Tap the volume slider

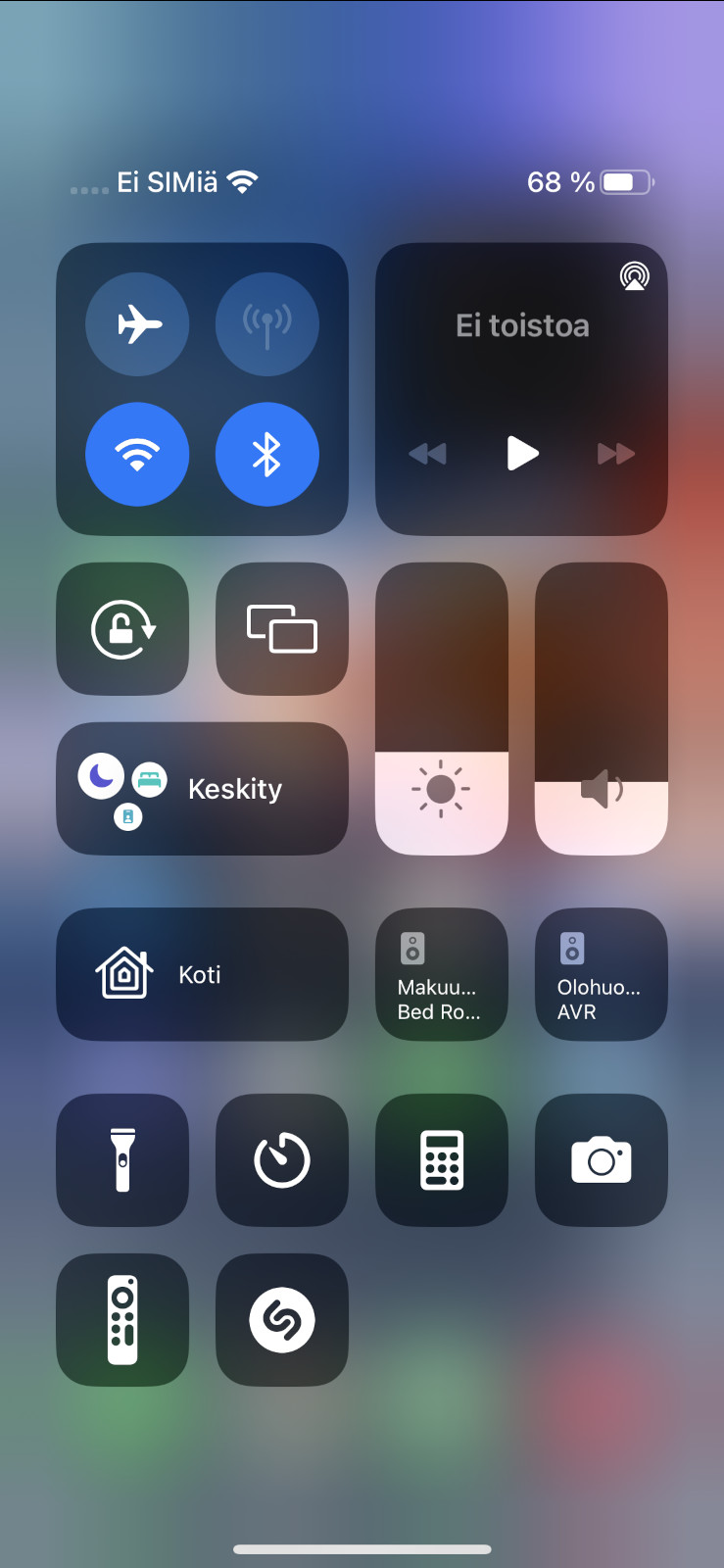[602, 709]
